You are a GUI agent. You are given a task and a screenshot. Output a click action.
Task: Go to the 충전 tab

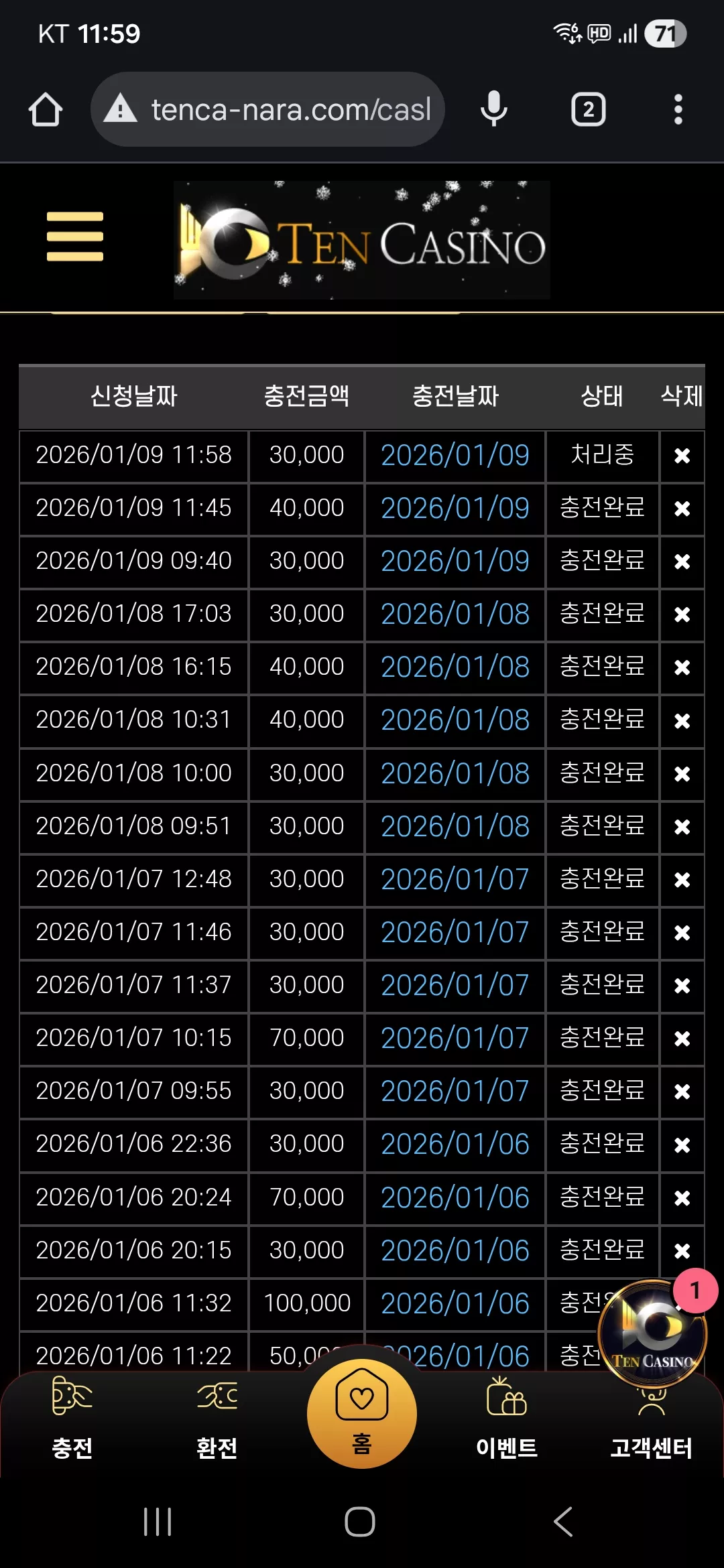[72, 1419]
